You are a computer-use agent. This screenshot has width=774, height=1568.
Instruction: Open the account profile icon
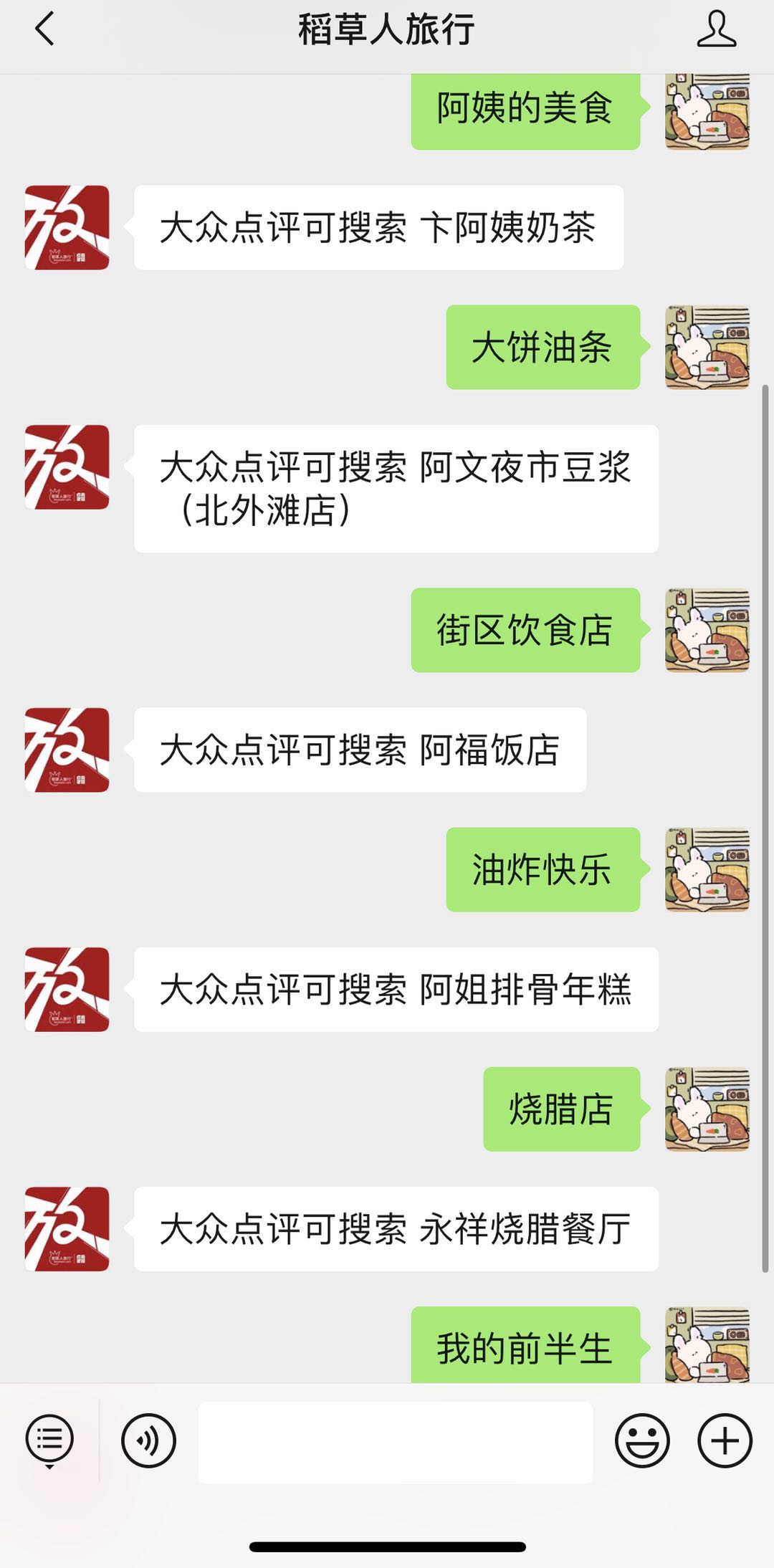coord(716,30)
